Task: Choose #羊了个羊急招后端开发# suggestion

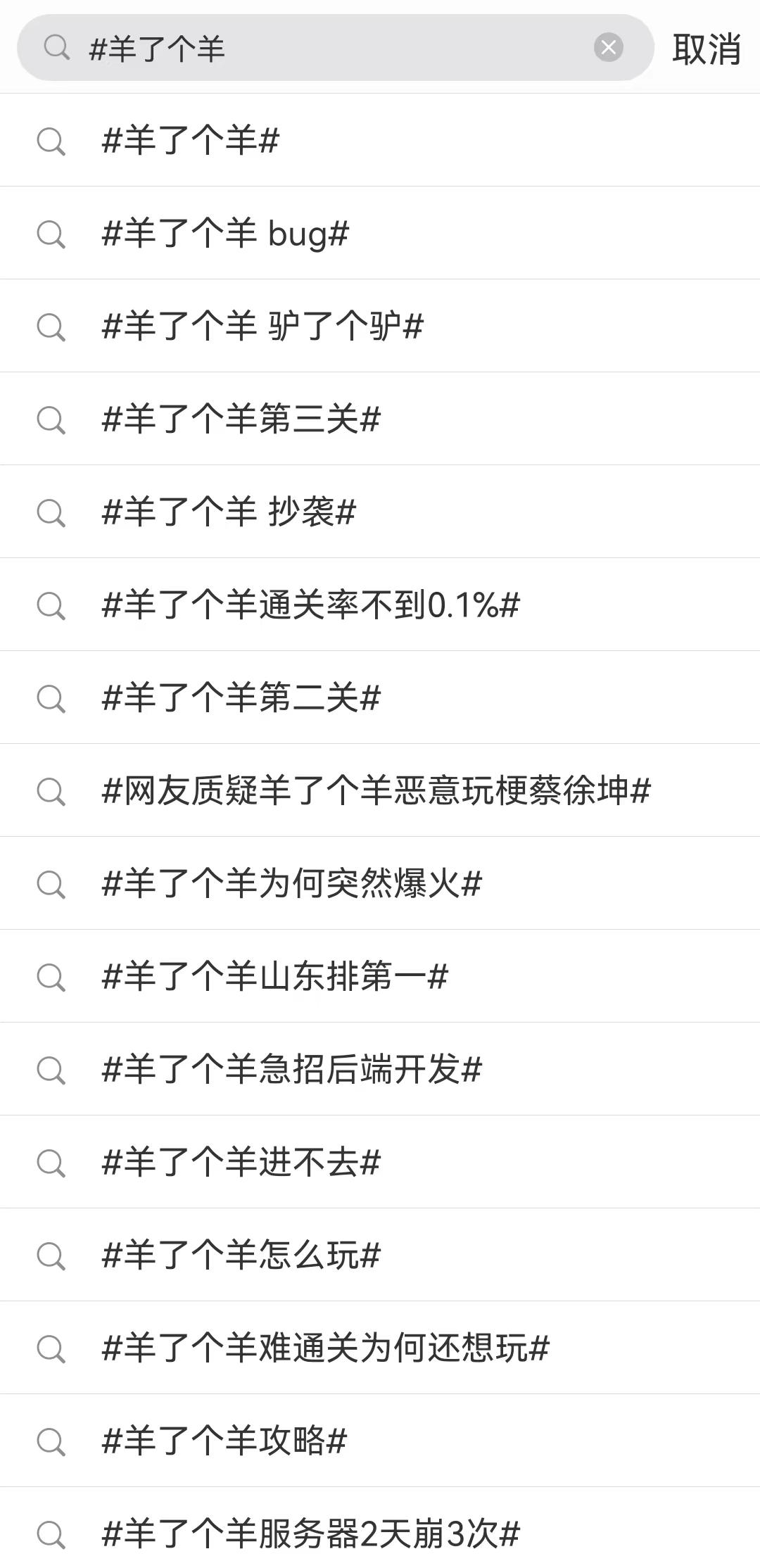Action: pos(380,1069)
